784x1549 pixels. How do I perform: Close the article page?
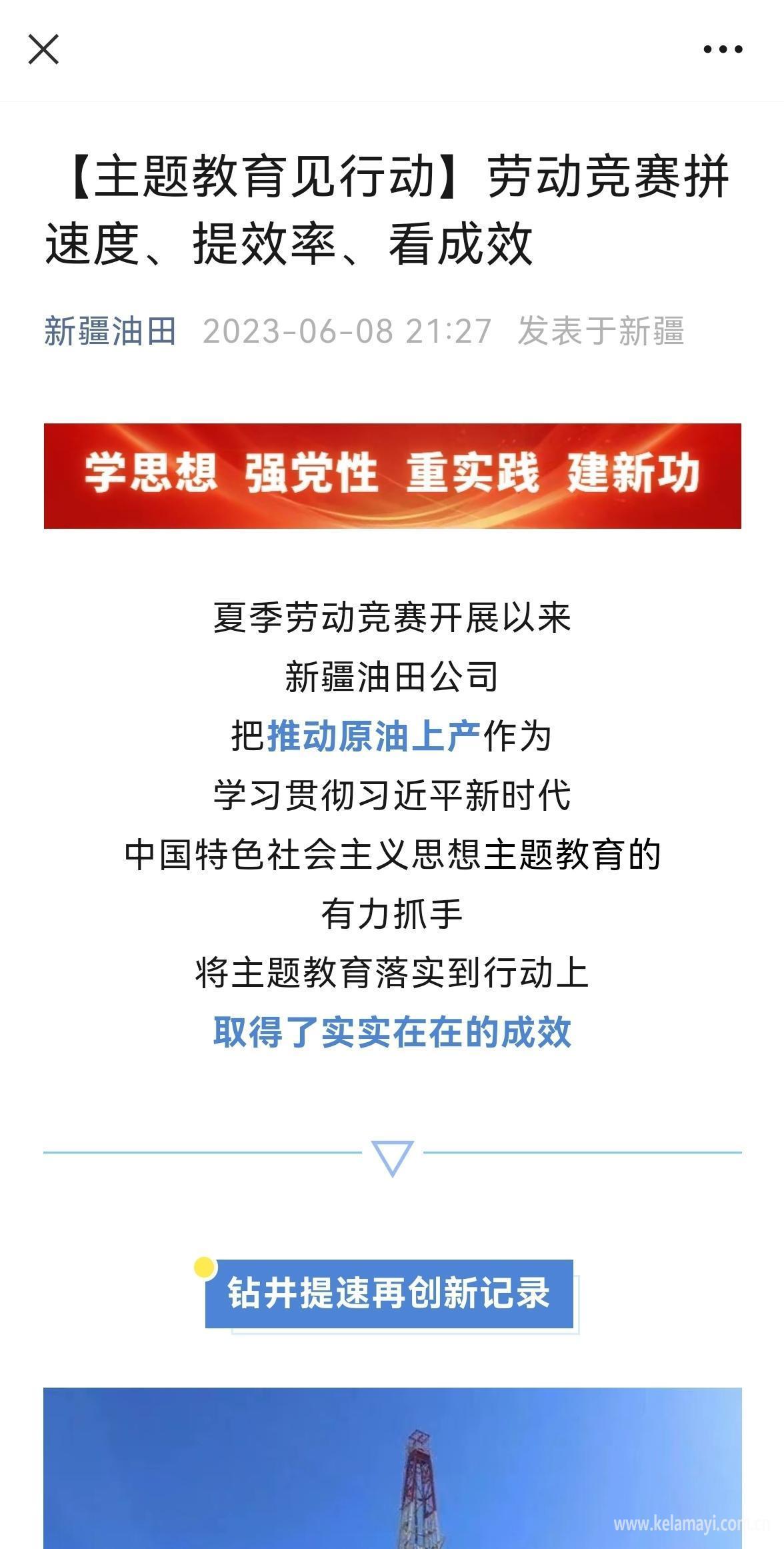[43, 49]
